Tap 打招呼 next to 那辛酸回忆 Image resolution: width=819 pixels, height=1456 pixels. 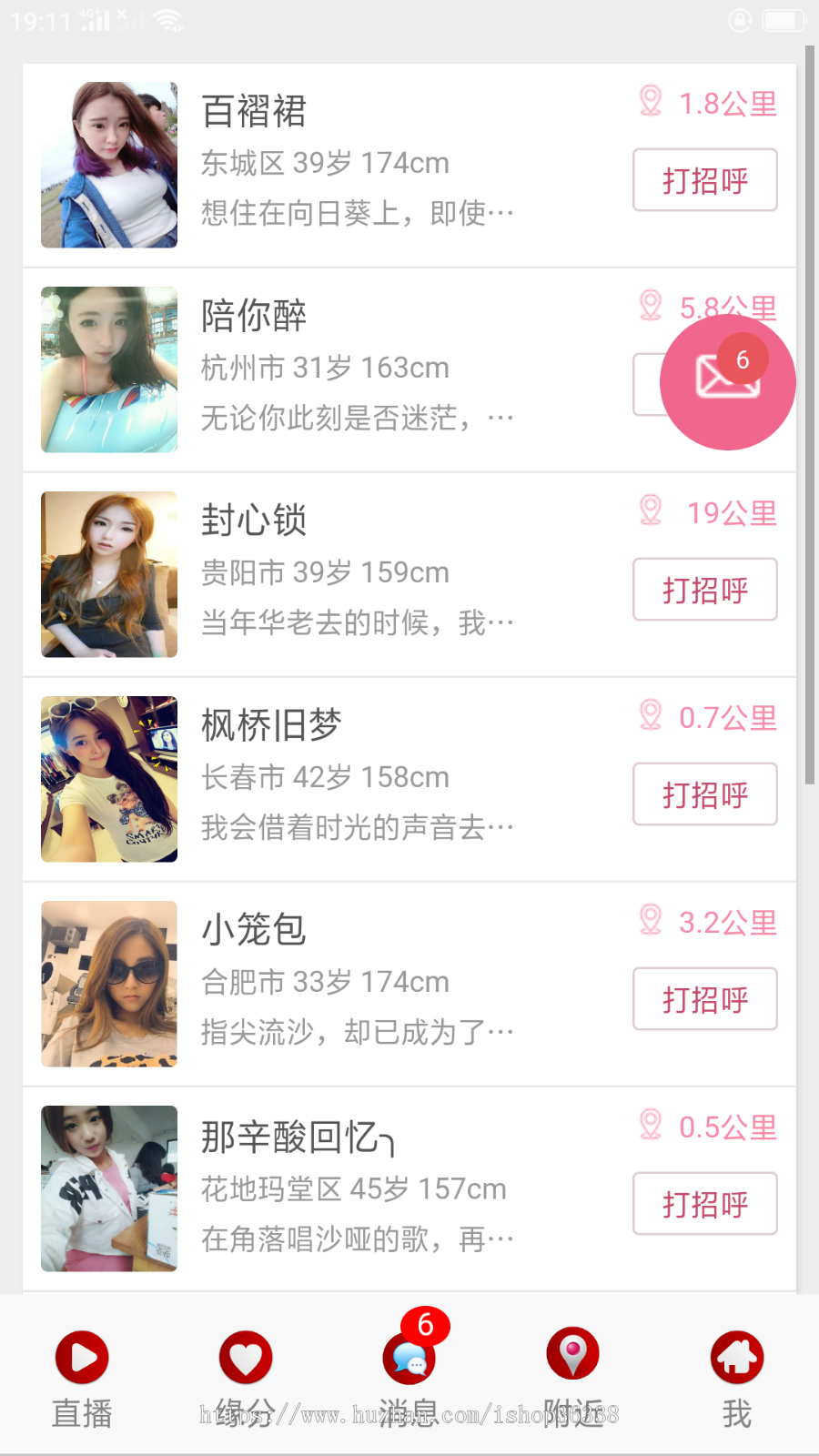coord(705,1204)
